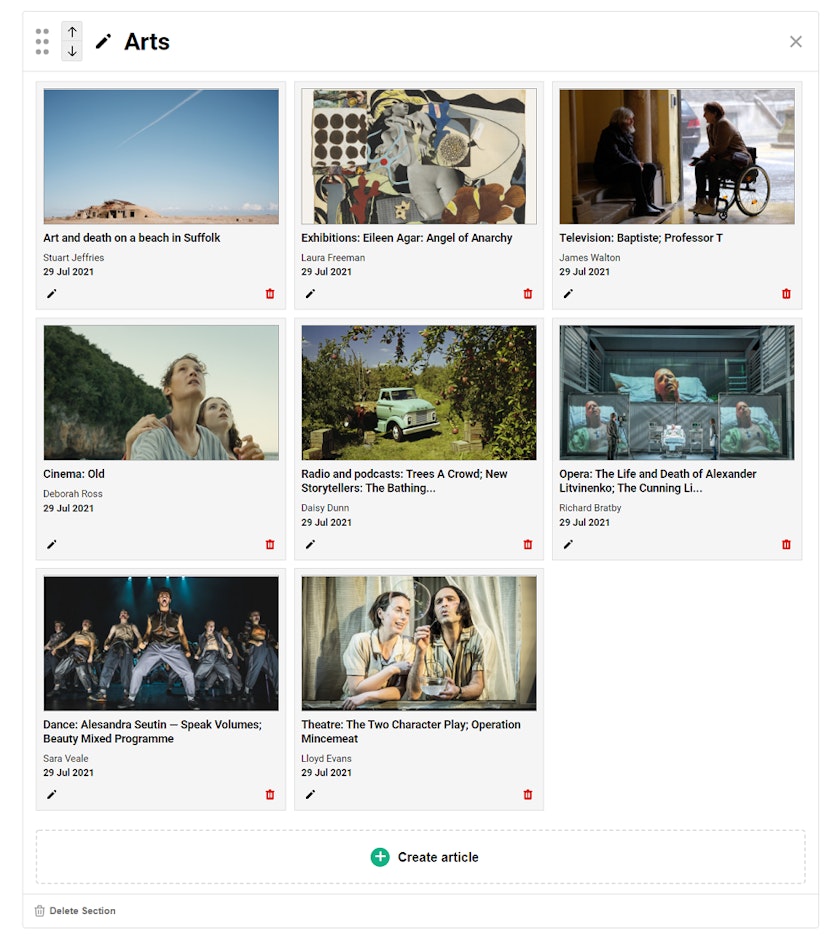840x941 pixels.
Task: Edit the Suffolk beach article
Action: coord(52,294)
